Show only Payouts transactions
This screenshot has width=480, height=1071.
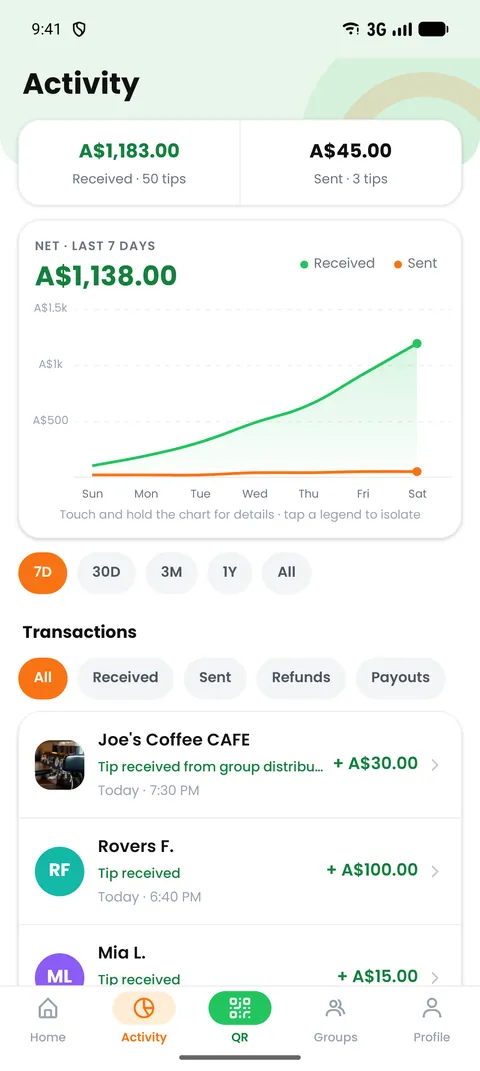400,678
